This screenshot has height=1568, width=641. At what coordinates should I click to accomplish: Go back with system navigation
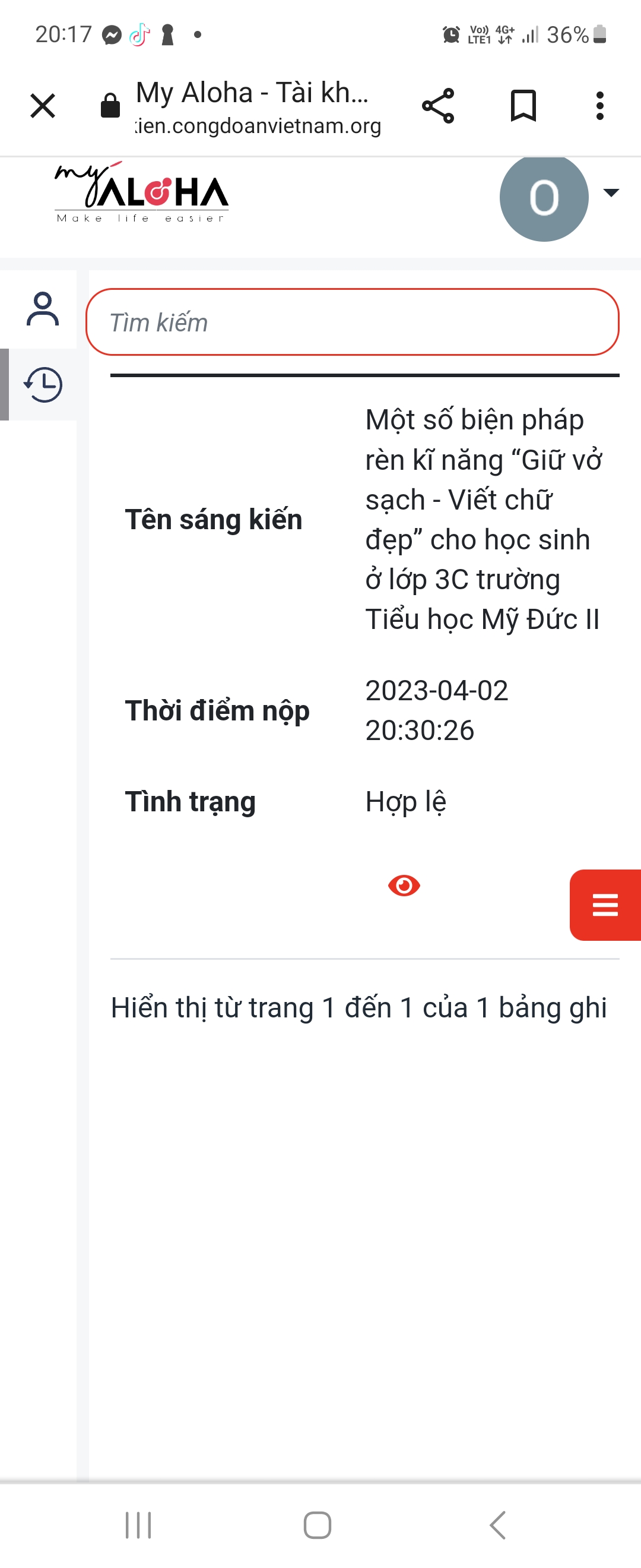497,1525
